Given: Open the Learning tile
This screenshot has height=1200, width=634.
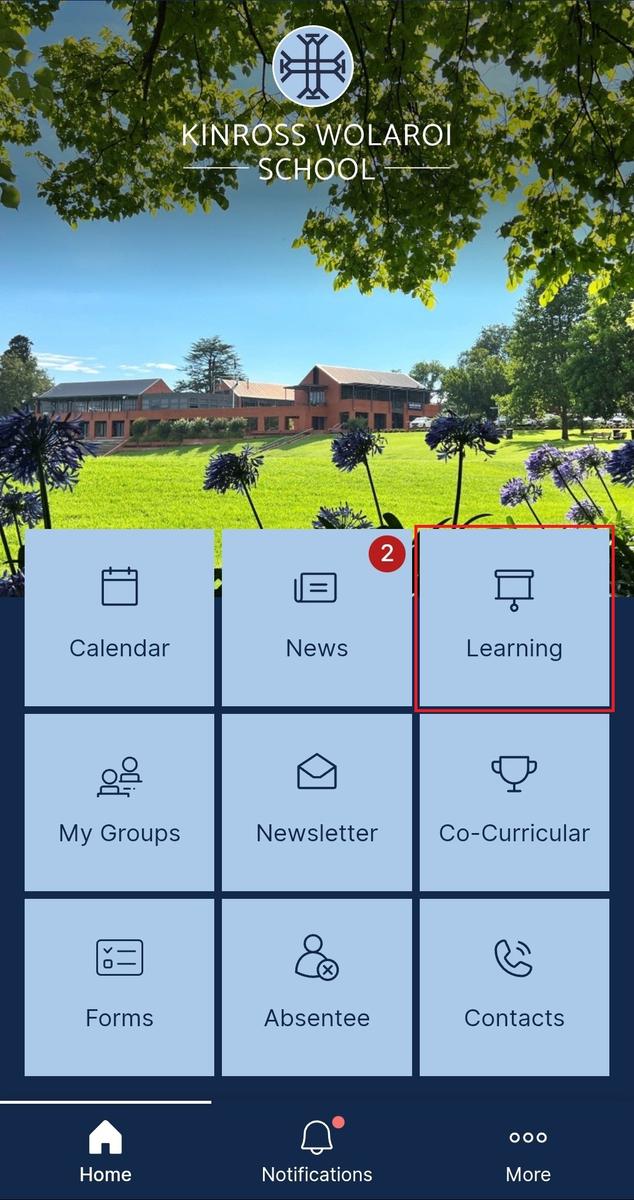Looking at the screenshot, I should pyautogui.click(x=514, y=617).
